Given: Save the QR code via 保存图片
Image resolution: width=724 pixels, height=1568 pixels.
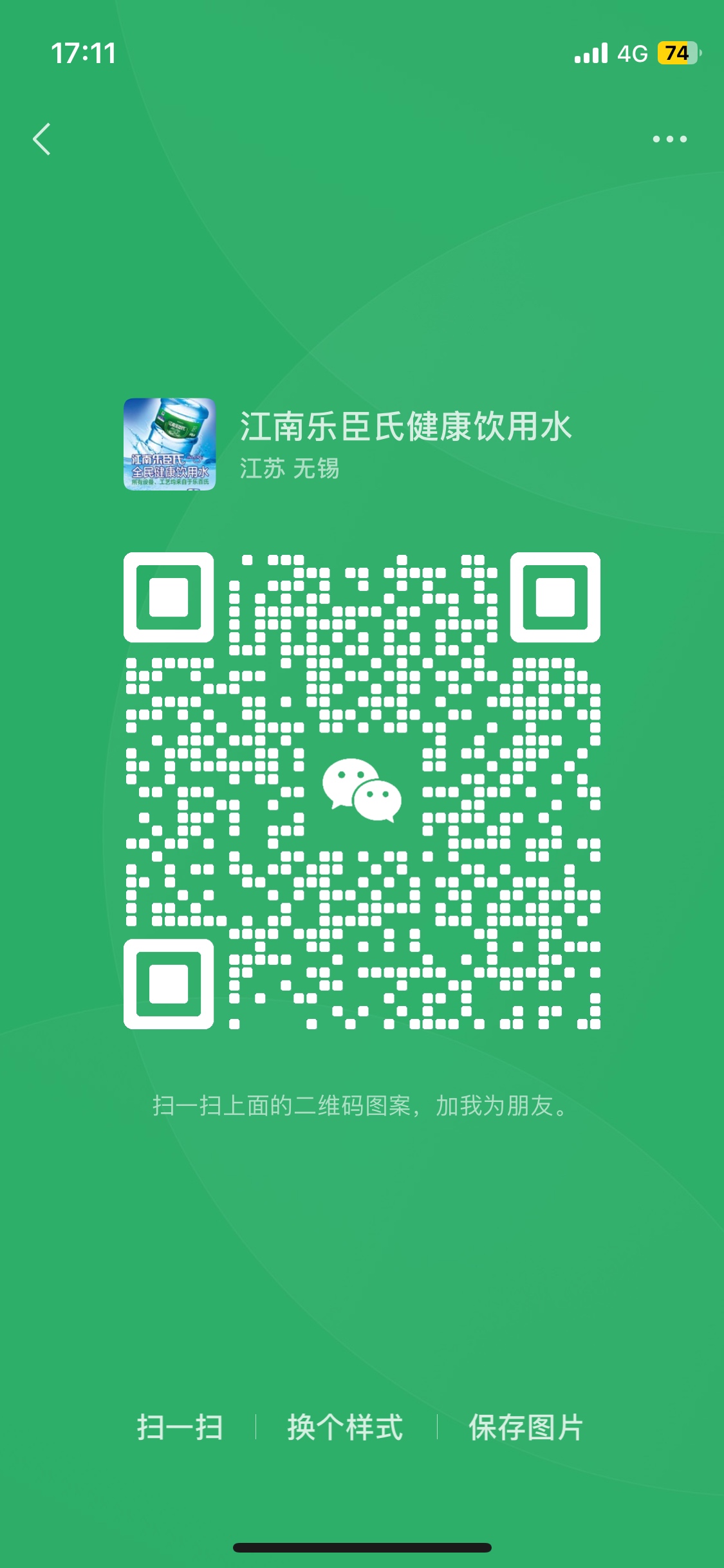Looking at the screenshot, I should pyautogui.click(x=525, y=1427).
